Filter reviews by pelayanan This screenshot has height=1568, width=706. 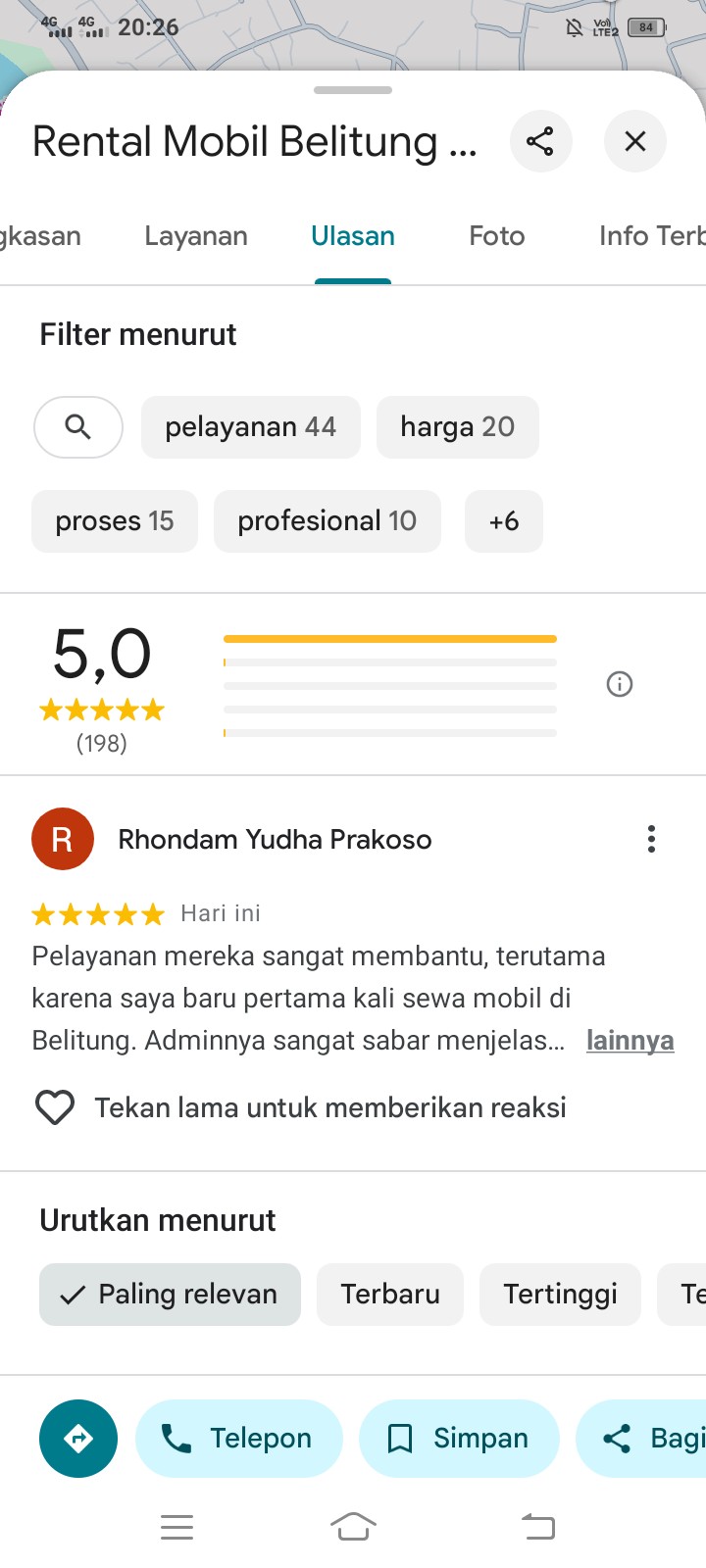pos(251,427)
